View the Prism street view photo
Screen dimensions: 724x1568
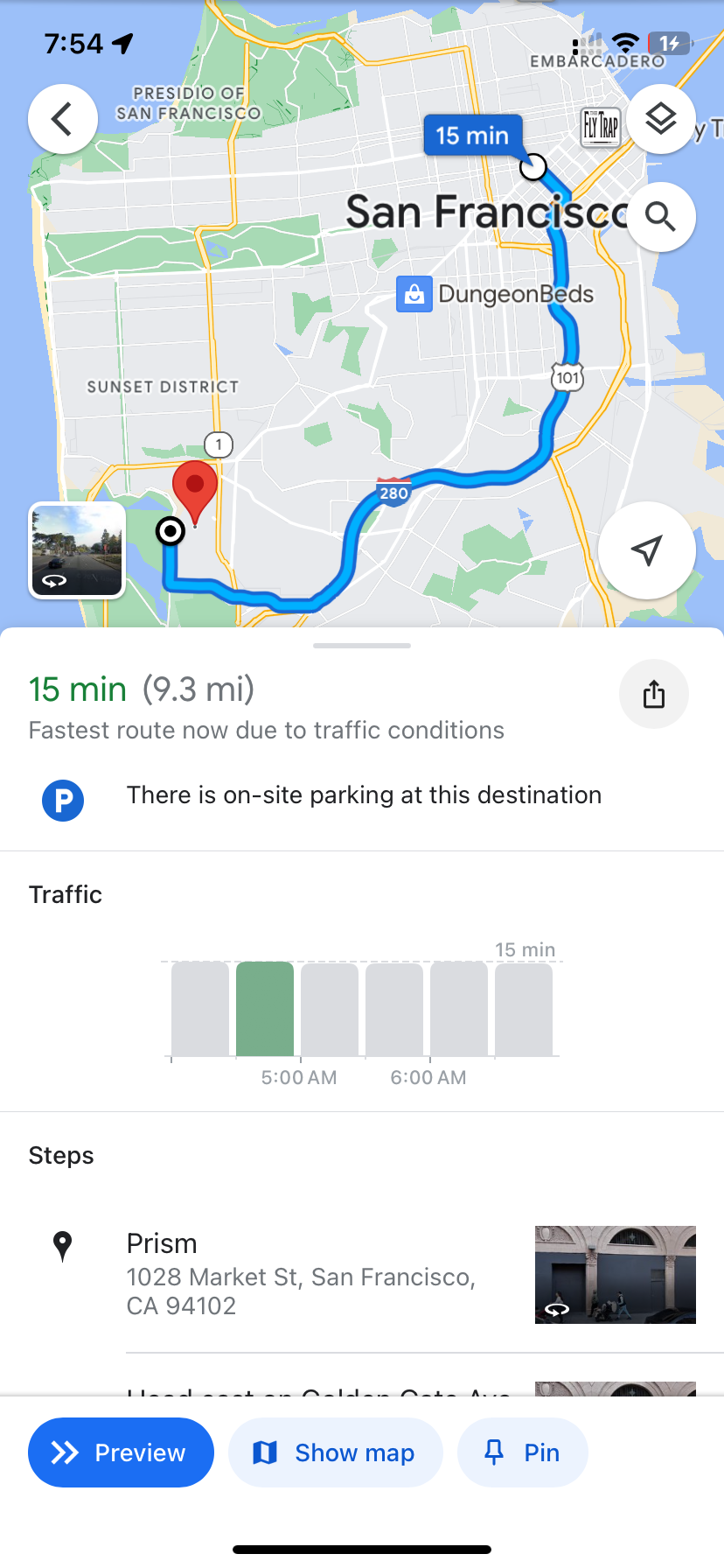pyautogui.click(x=615, y=1274)
